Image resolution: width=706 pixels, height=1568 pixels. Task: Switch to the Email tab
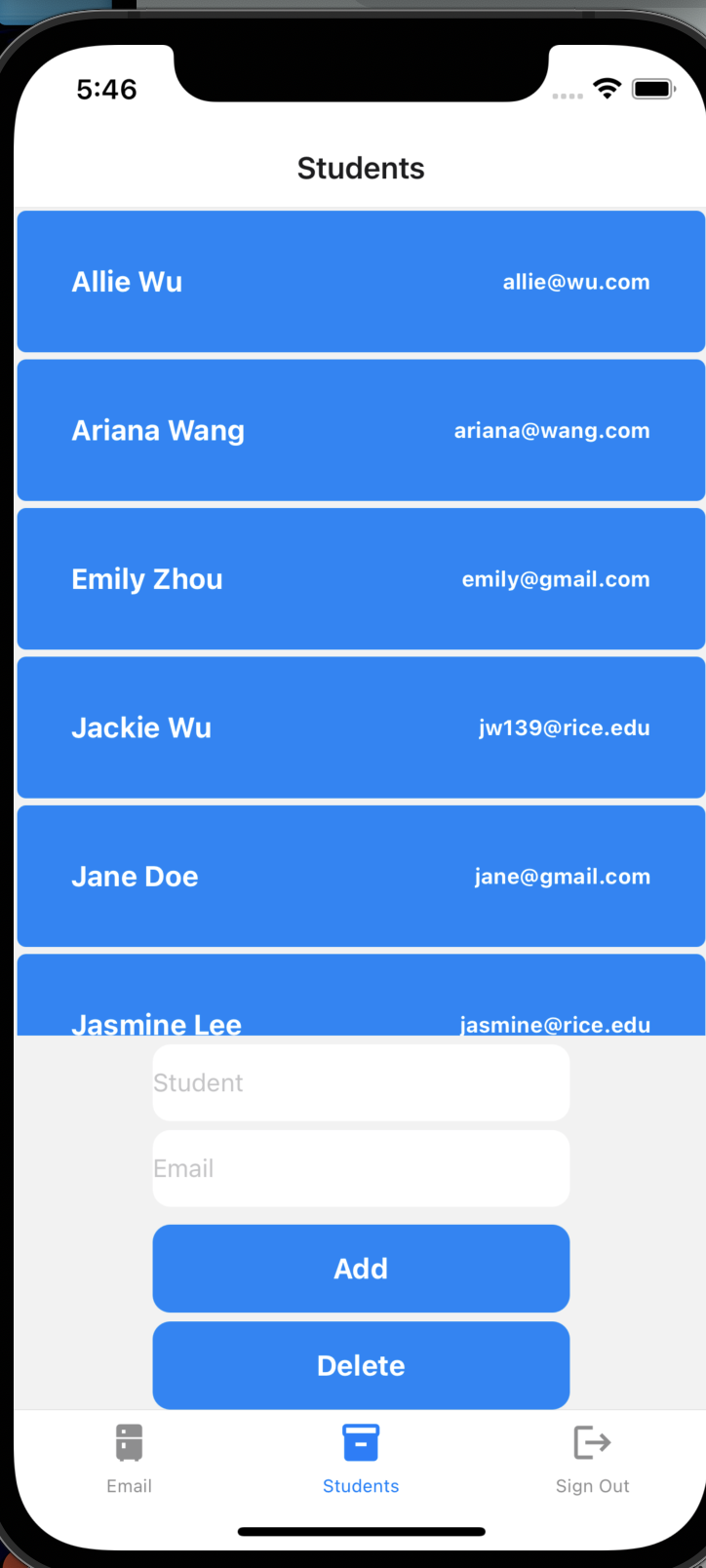[129, 1458]
